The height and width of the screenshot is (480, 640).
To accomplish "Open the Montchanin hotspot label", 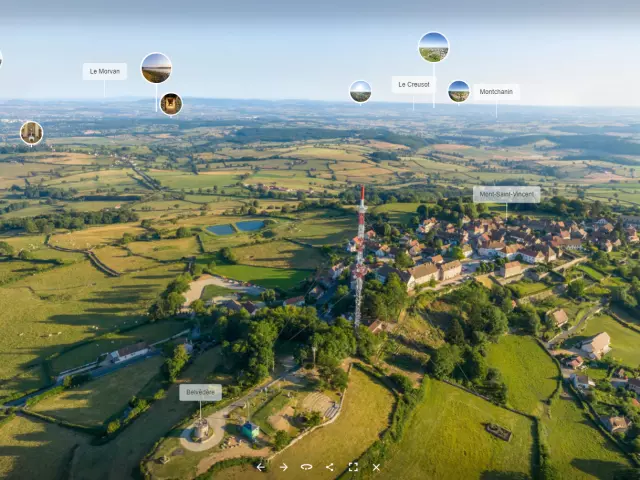I will click(496, 91).
